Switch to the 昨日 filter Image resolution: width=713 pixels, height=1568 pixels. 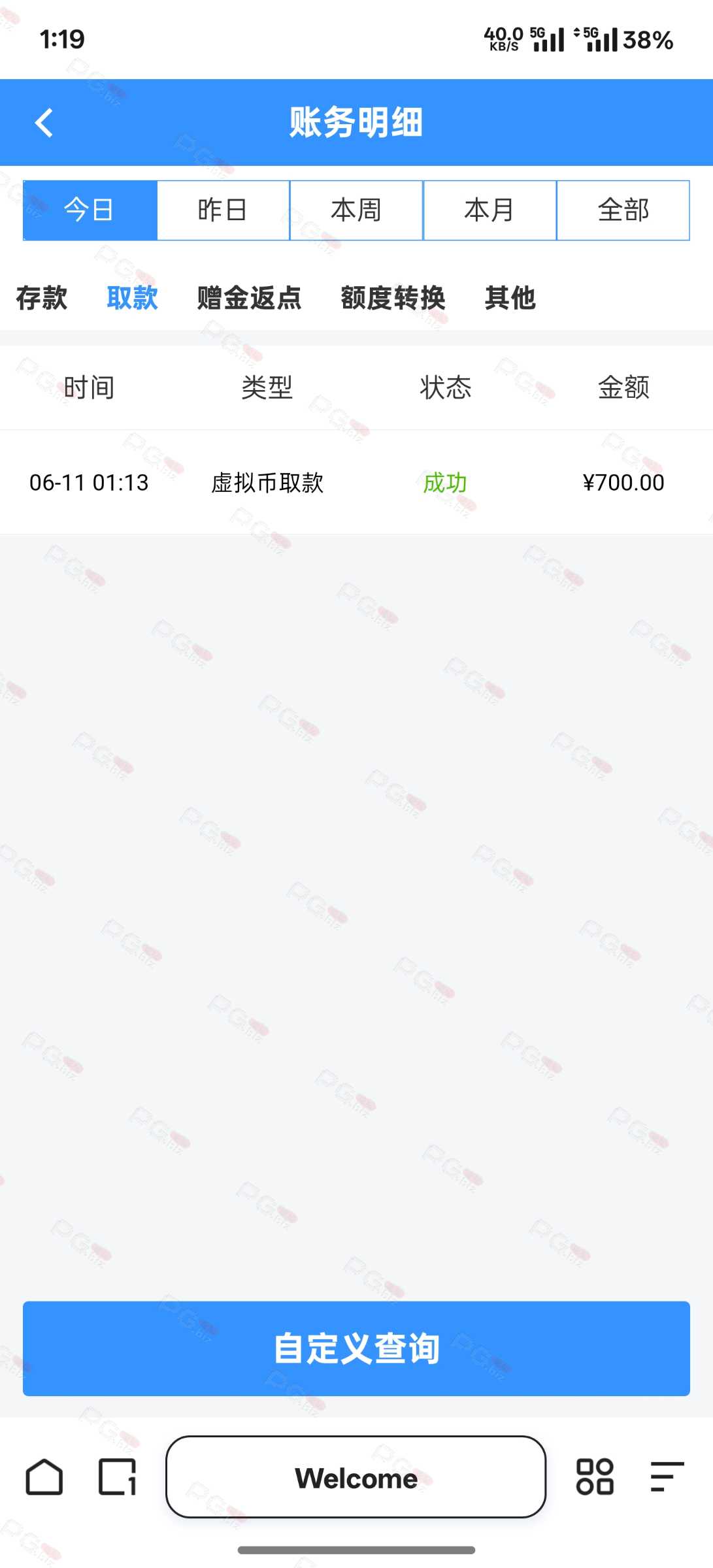pyautogui.click(x=223, y=210)
